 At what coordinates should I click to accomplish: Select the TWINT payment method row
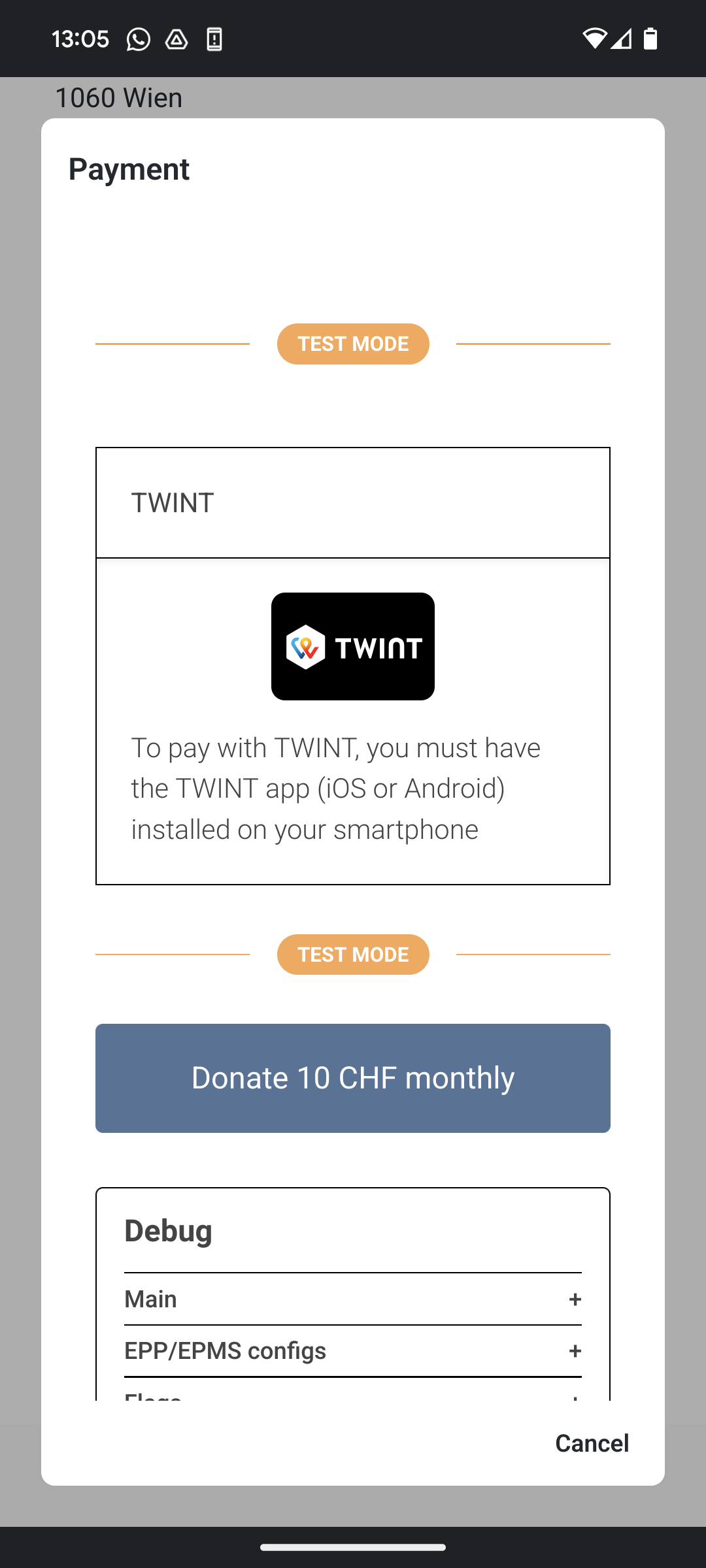pyautogui.click(x=353, y=503)
